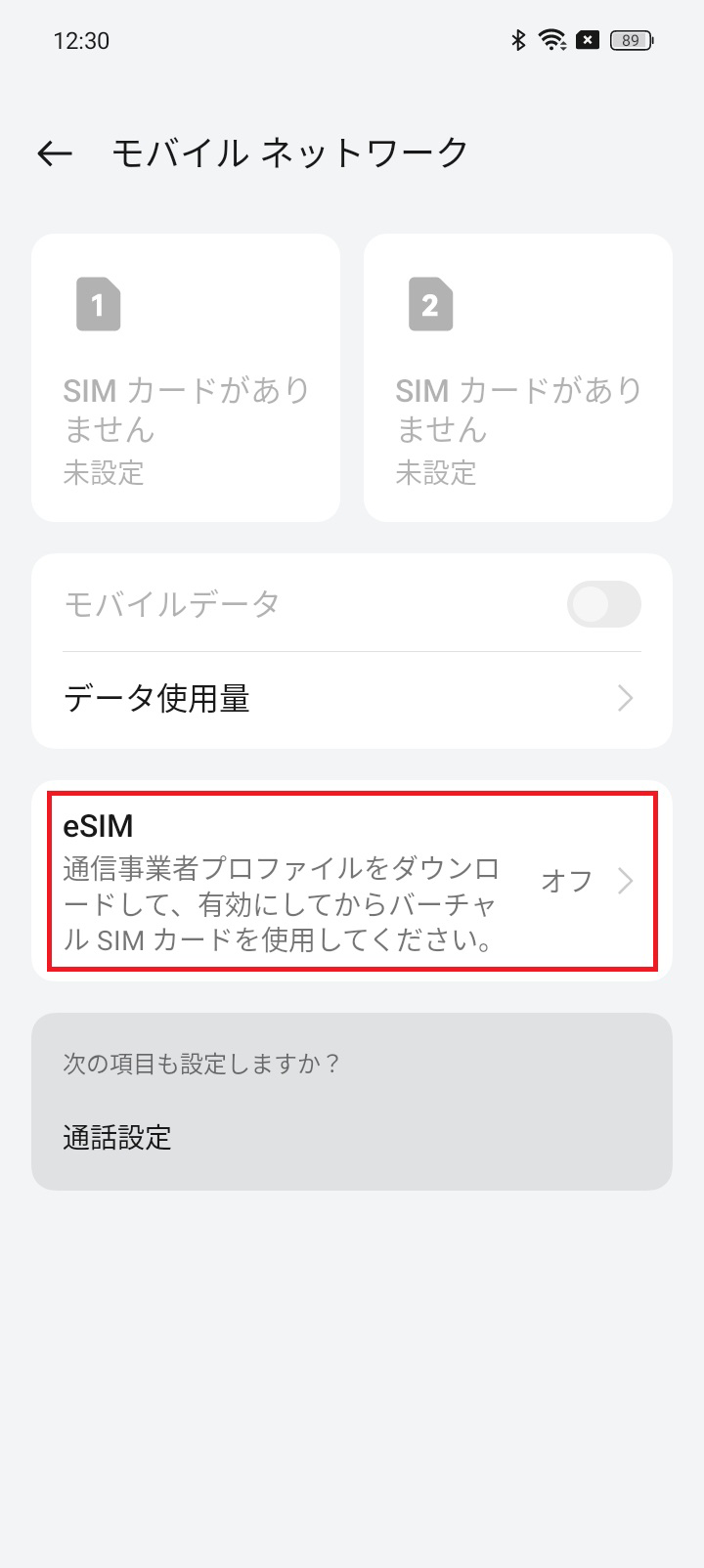Open eSIM details using the right chevron
Screen dimensions: 704x1568
626,880
